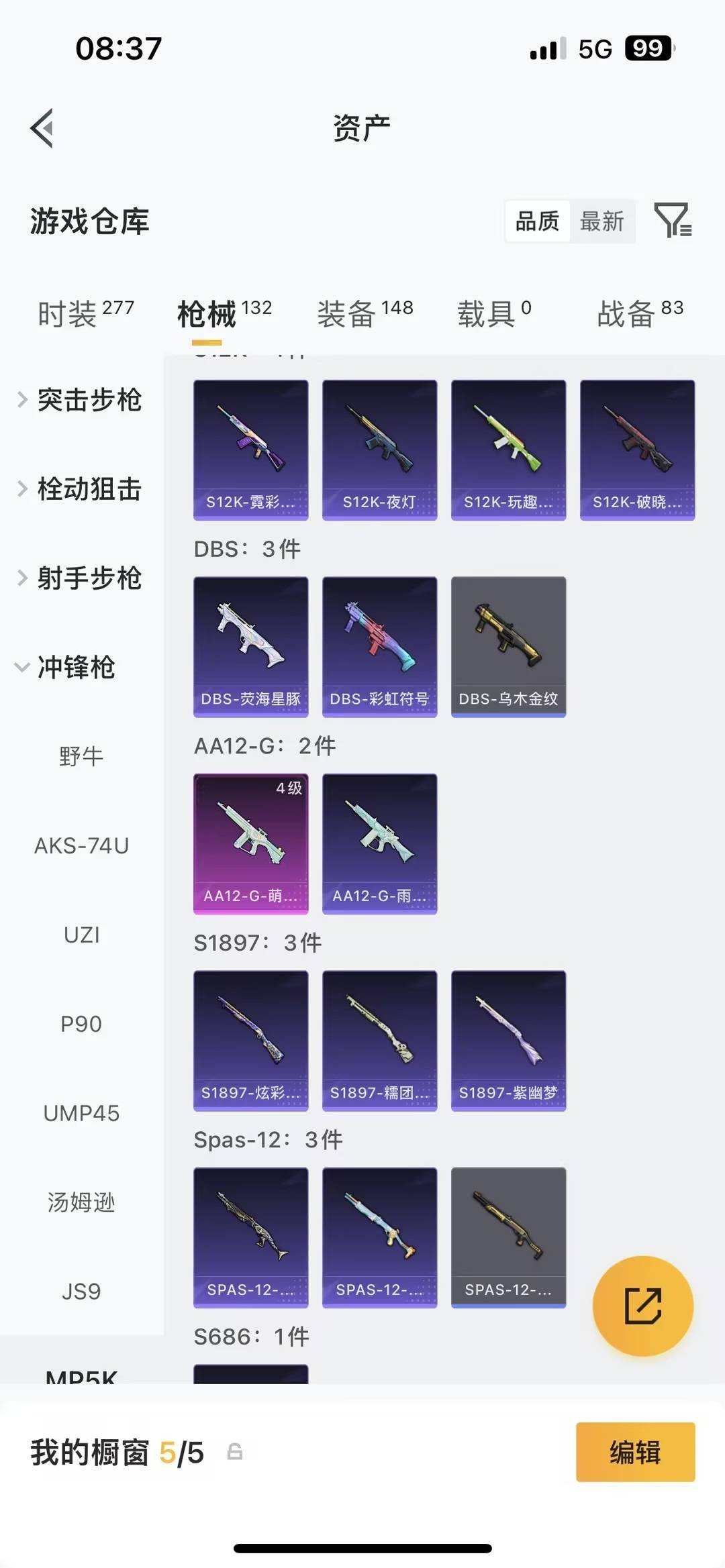Screen dimensions: 725x1568
Task: Switch sorting to 最新
Action: pyautogui.click(x=602, y=221)
